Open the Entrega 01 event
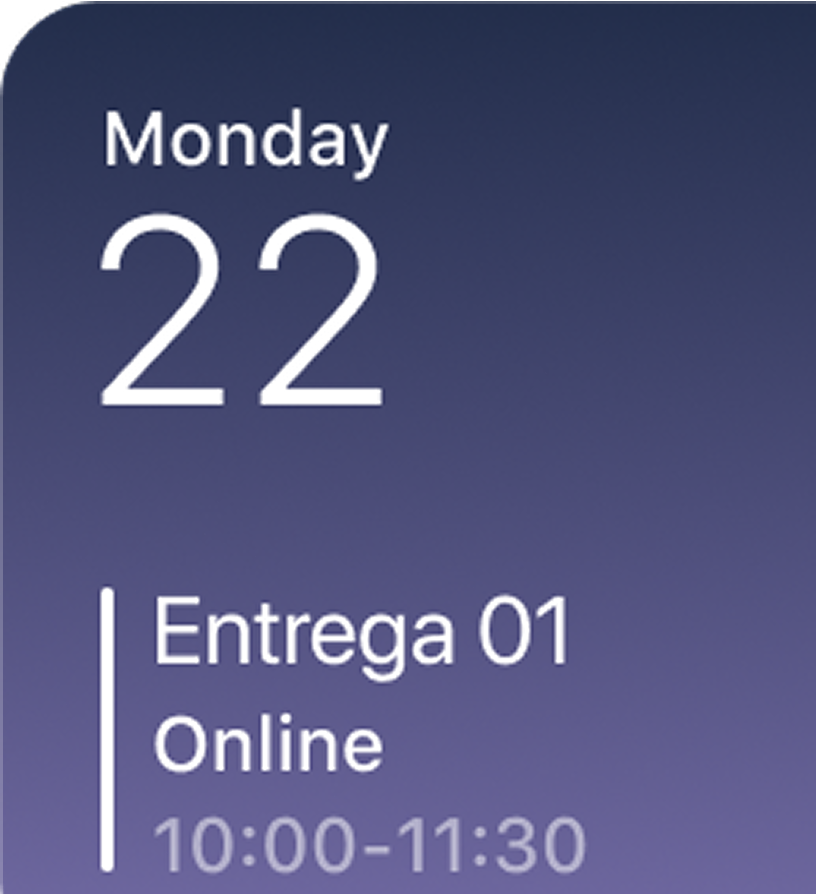This screenshot has width=816, height=894. click(360, 635)
